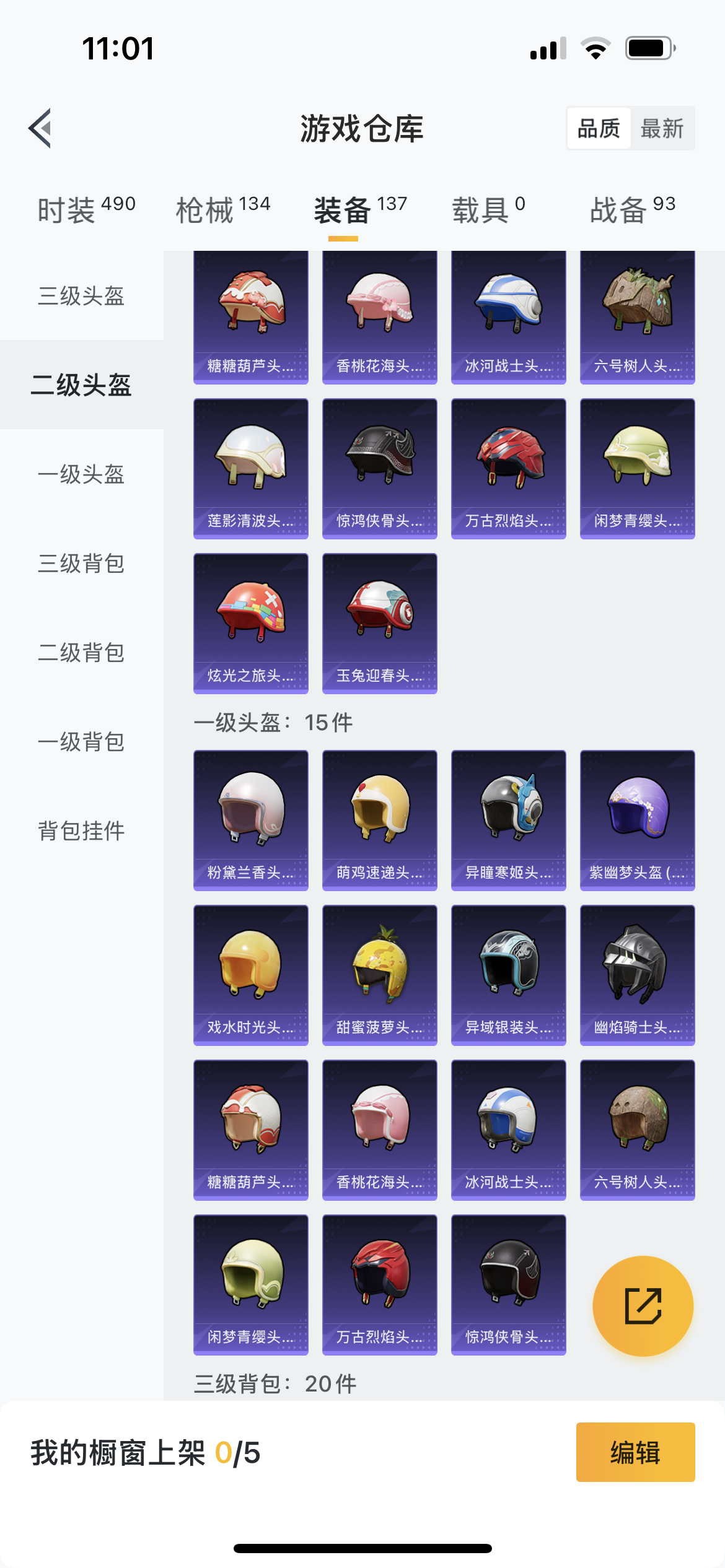Select the 紫幽梦头盔 item
The image size is (725, 1568).
point(638,820)
